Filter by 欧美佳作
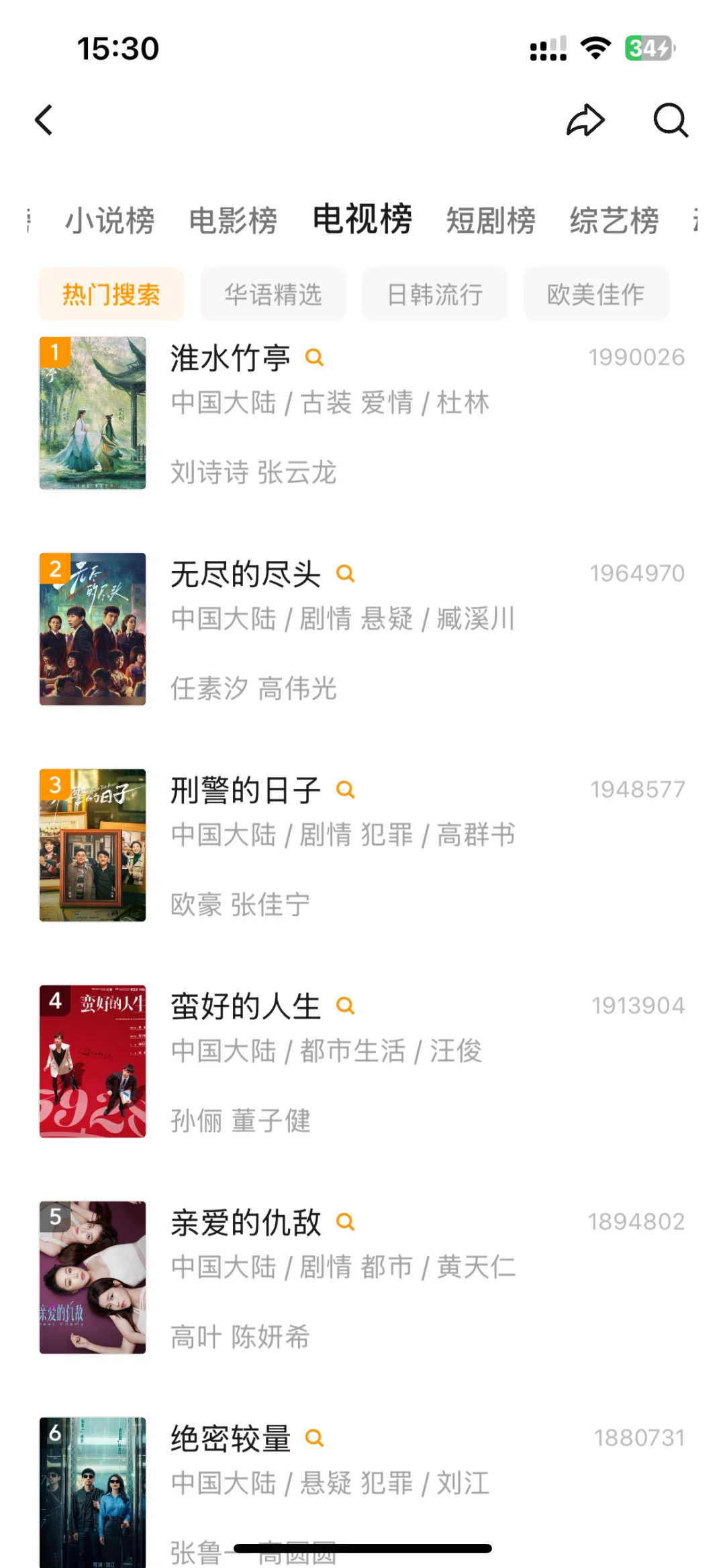The height and width of the screenshot is (1568, 725). click(596, 295)
